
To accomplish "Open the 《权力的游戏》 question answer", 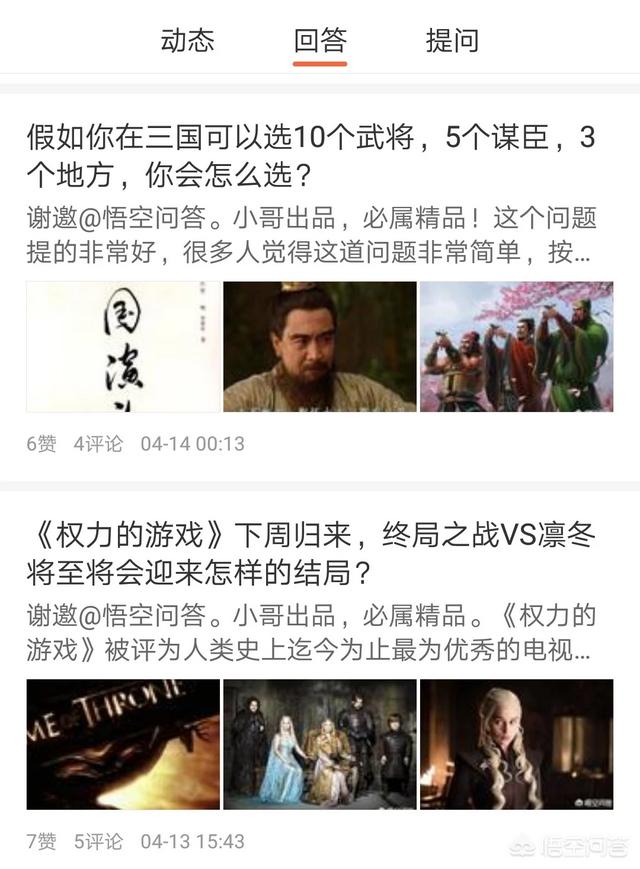I will click(x=310, y=555).
